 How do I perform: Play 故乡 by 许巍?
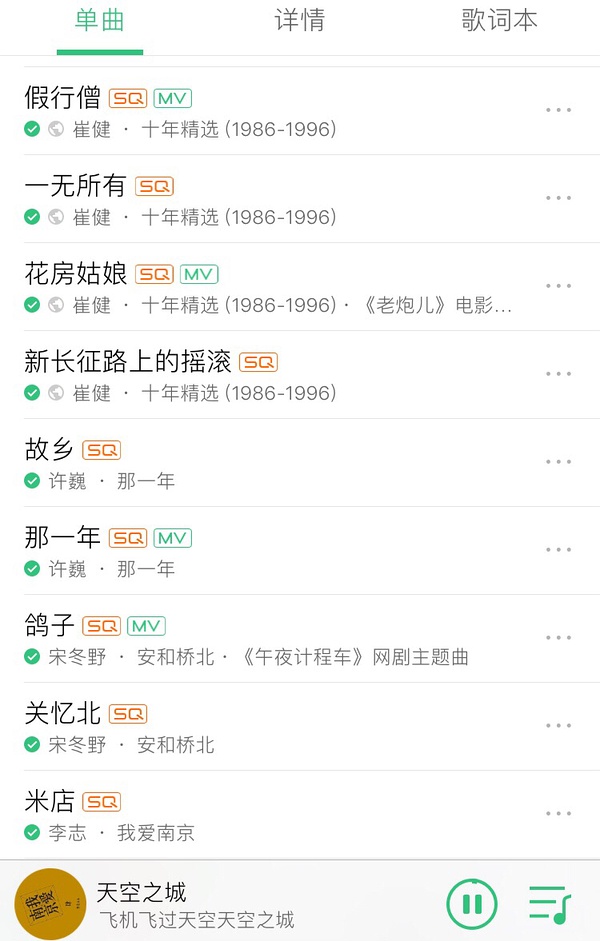50,450
